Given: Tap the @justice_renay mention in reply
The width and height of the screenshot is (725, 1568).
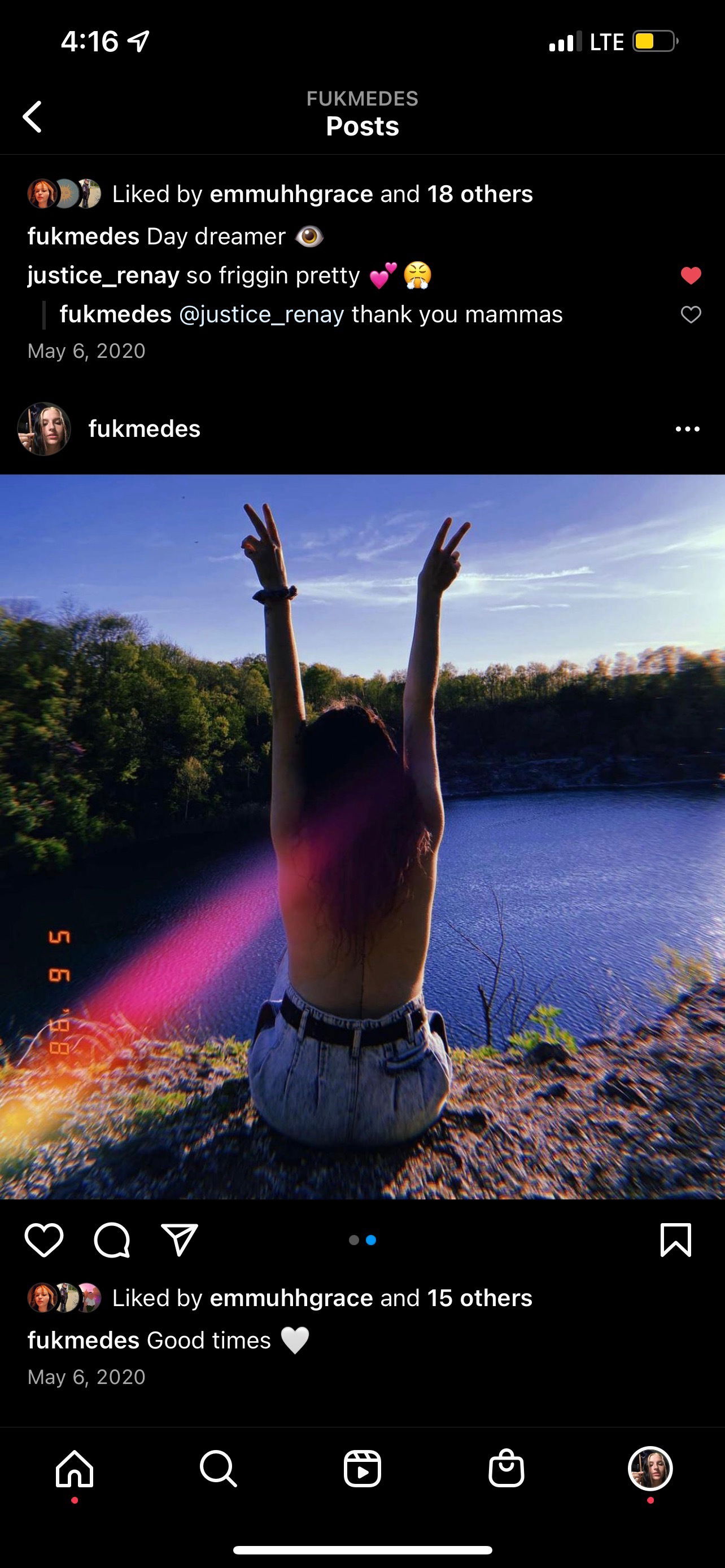Looking at the screenshot, I should pos(261,315).
